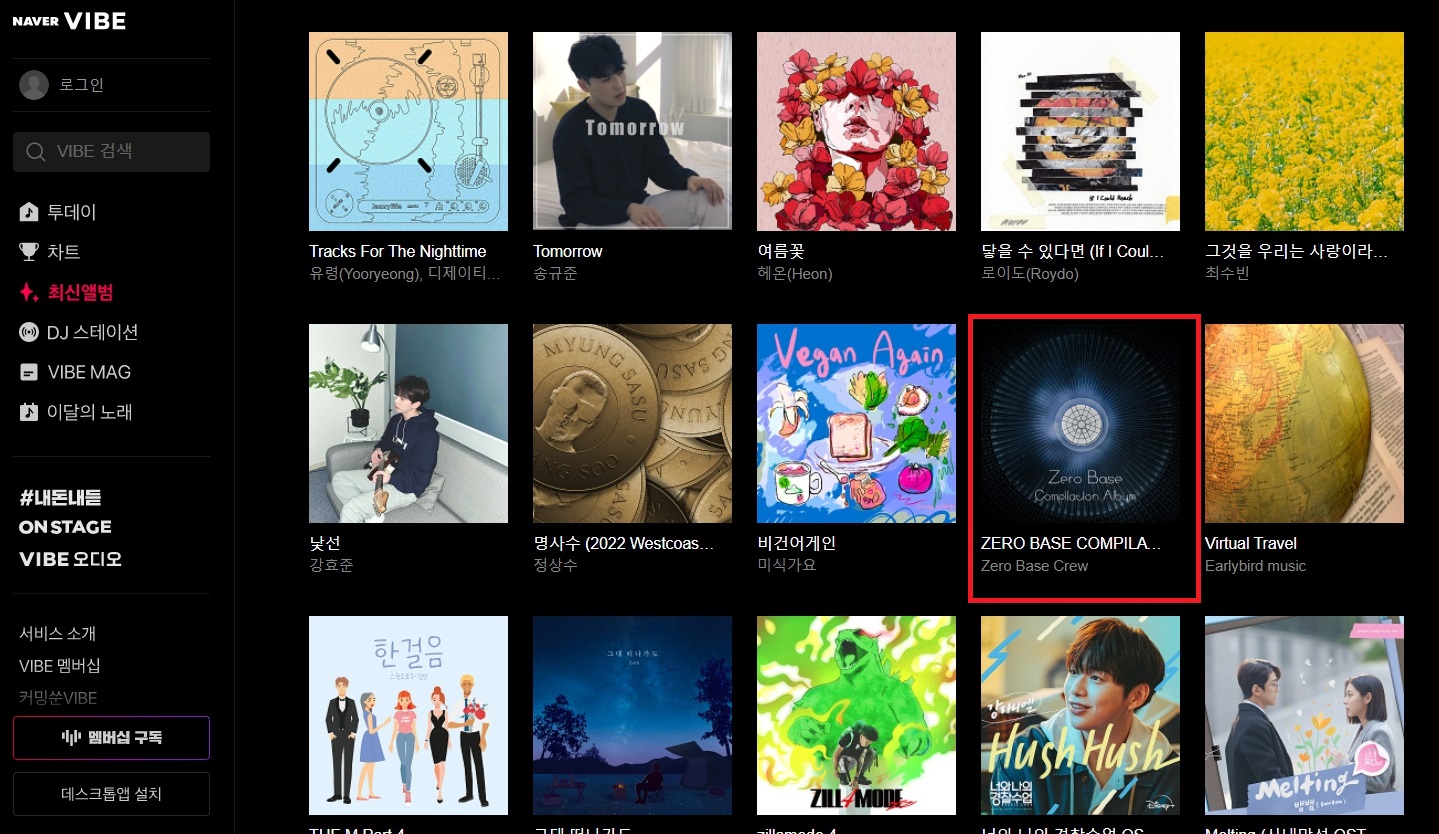The height and width of the screenshot is (834, 1439).
Task: Tap the VIBE 검색 search field
Action: (x=111, y=152)
